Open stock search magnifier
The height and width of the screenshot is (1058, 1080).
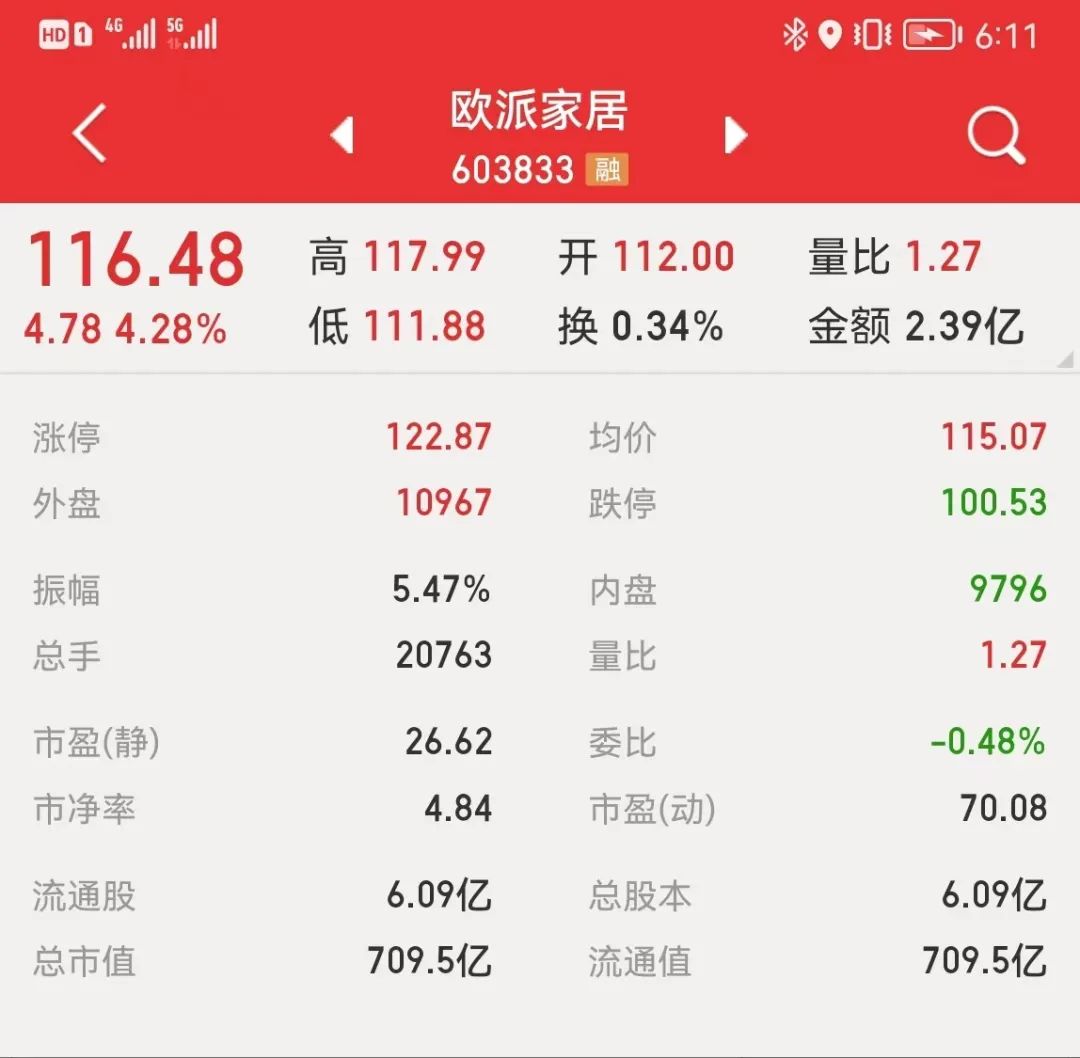996,135
